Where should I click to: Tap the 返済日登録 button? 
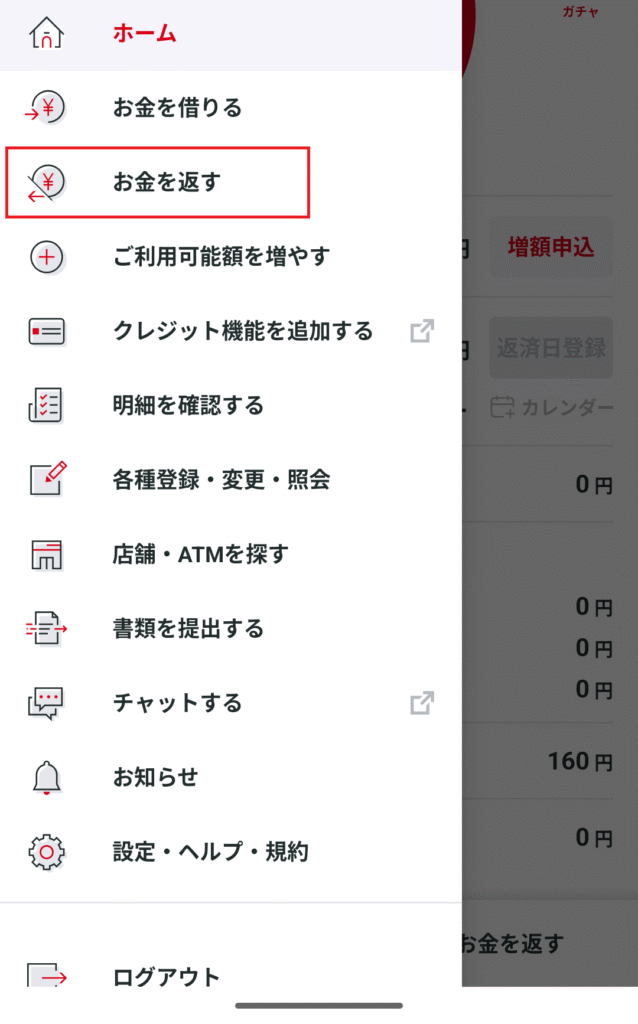tap(551, 348)
